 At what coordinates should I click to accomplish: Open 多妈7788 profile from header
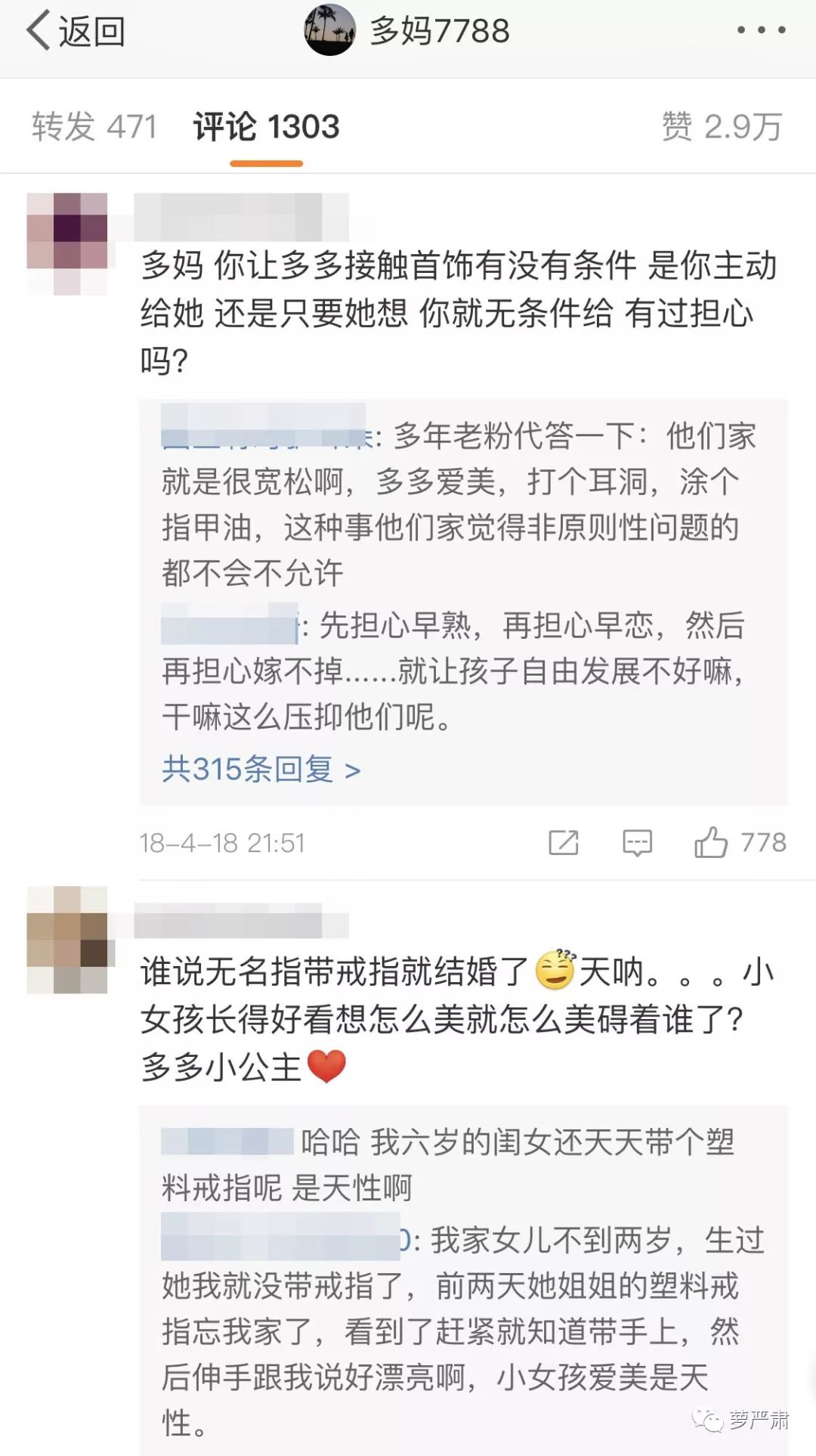click(406, 31)
